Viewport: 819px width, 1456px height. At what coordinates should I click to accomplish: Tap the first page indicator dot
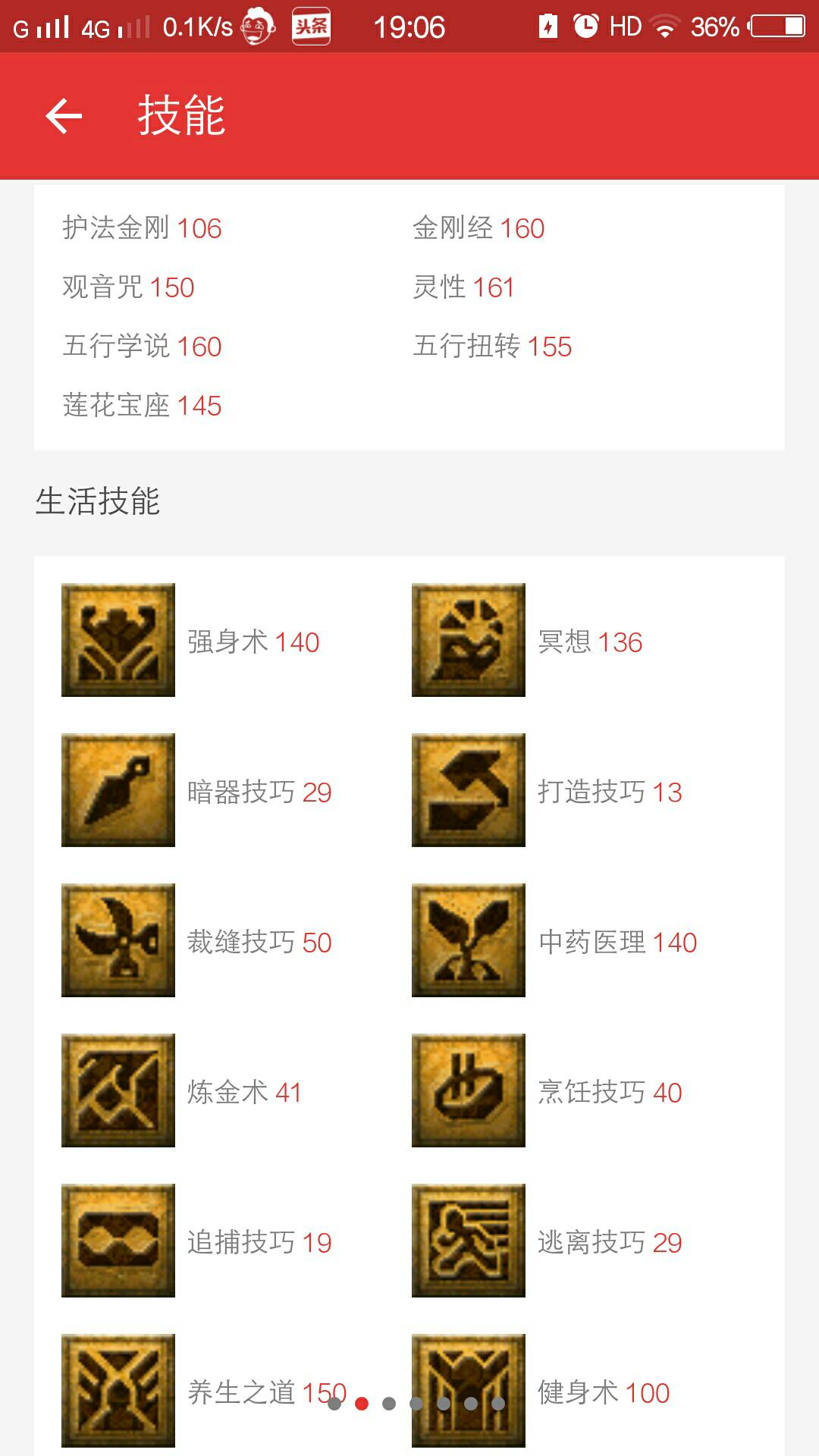coord(334,1404)
